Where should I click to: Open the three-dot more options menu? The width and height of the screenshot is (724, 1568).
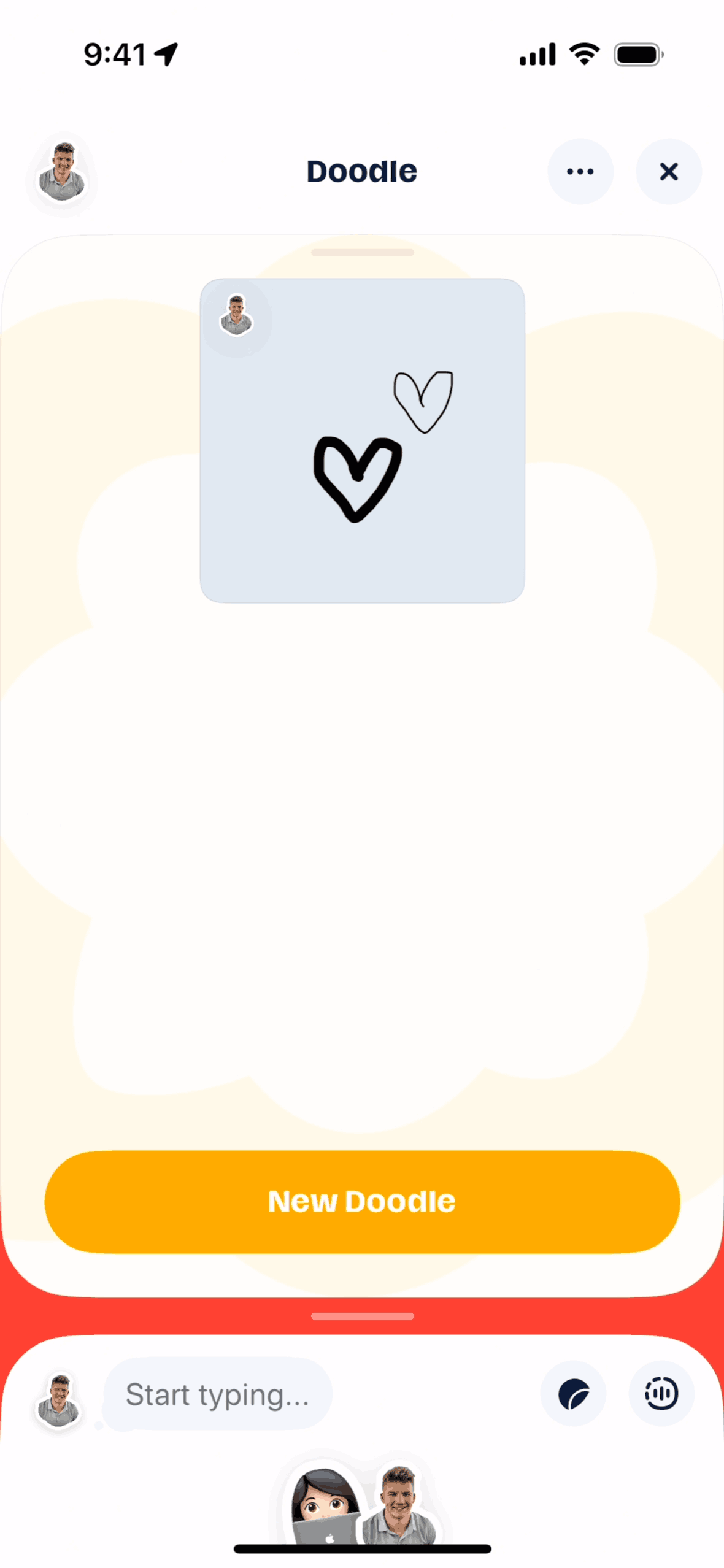(x=580, y=171)
